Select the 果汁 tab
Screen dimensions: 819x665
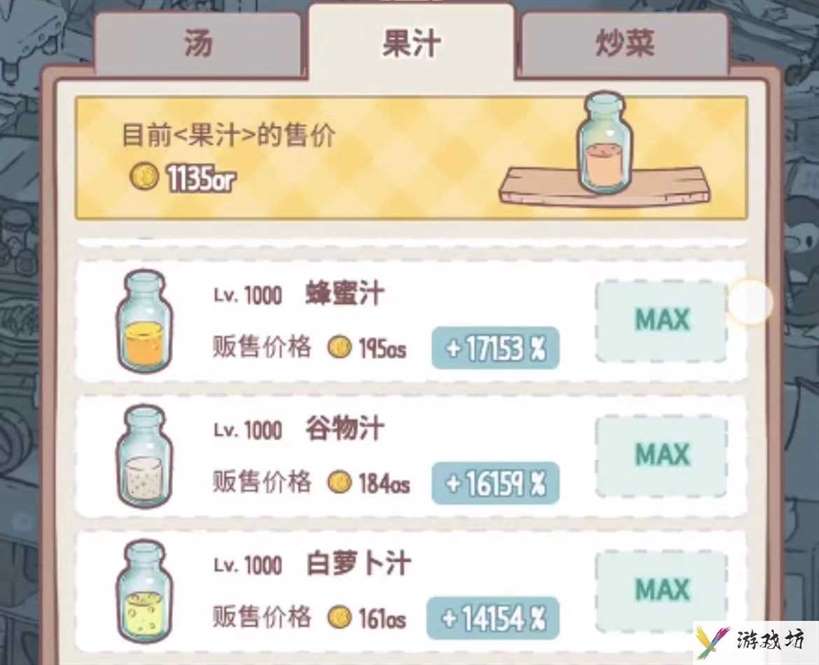(x=409, y=44)
